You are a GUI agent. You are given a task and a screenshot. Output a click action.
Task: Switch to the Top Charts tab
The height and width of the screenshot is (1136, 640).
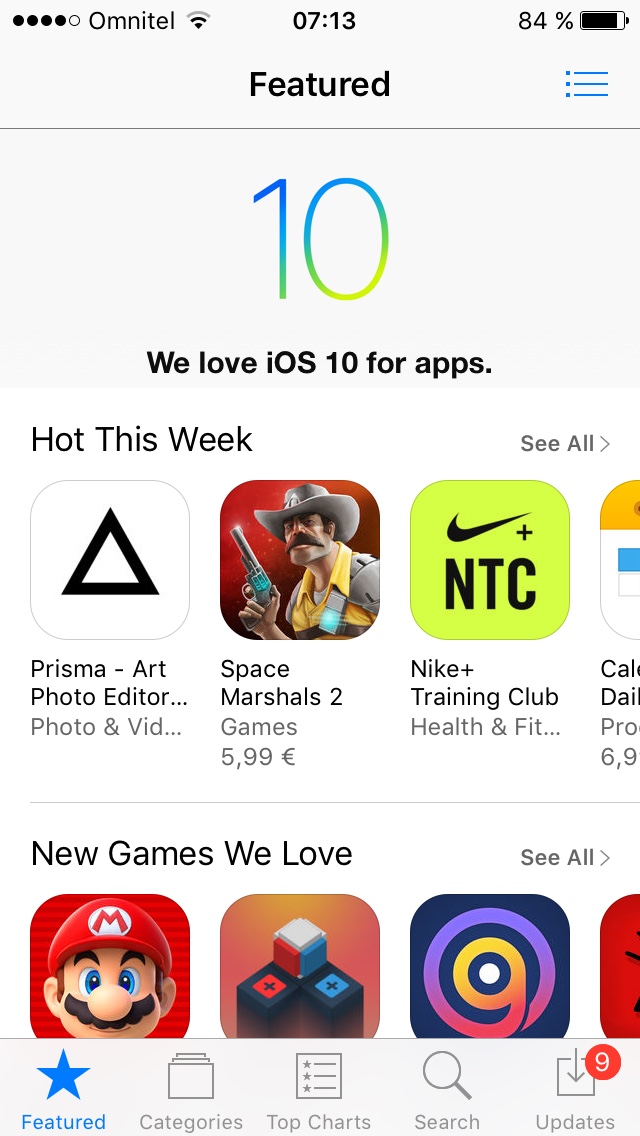point(319,1090)
